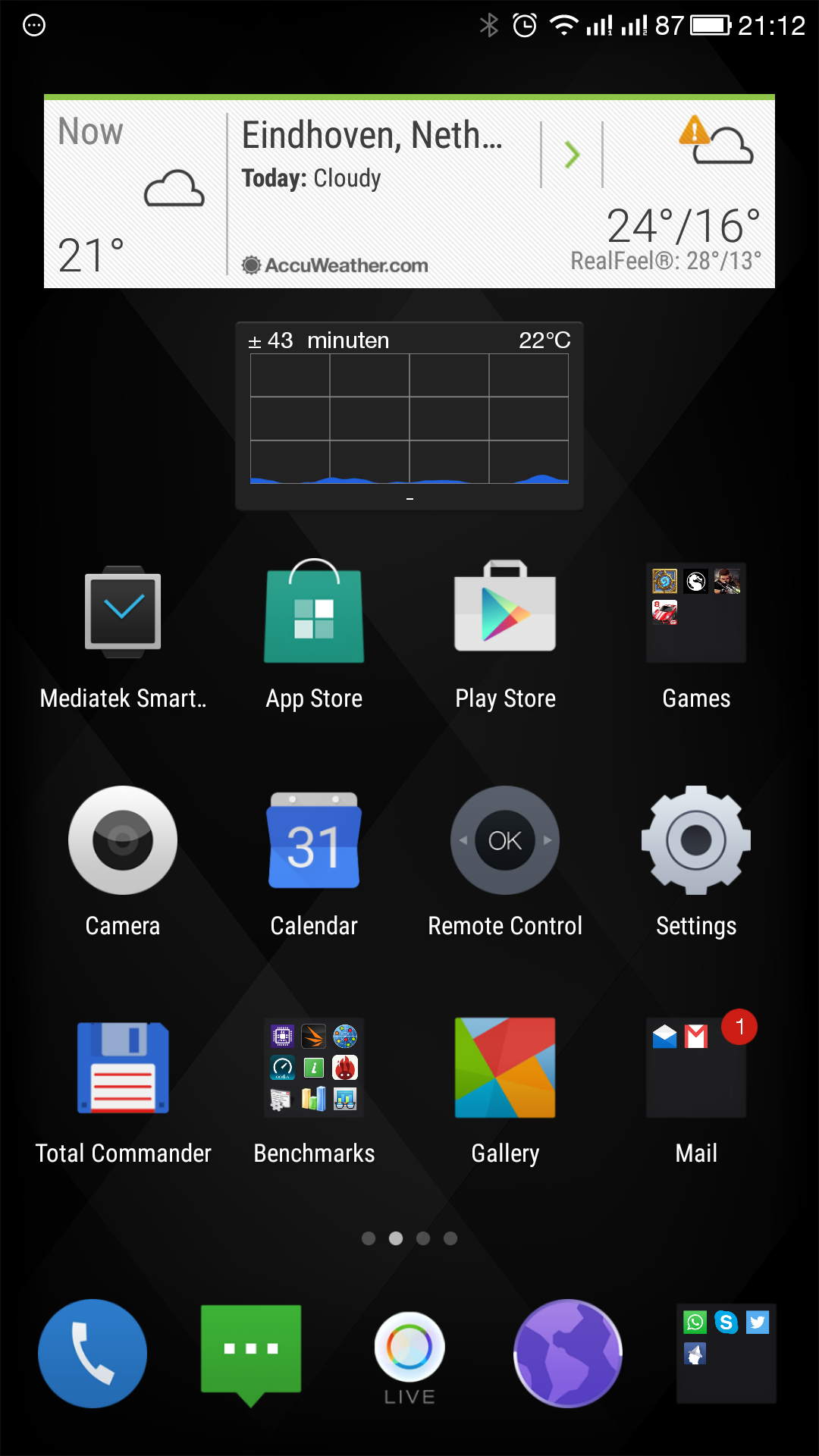The width and height of the screenshot is (819, 1456).
Task: Open the green messaging app
Action: pos(251,1355)
